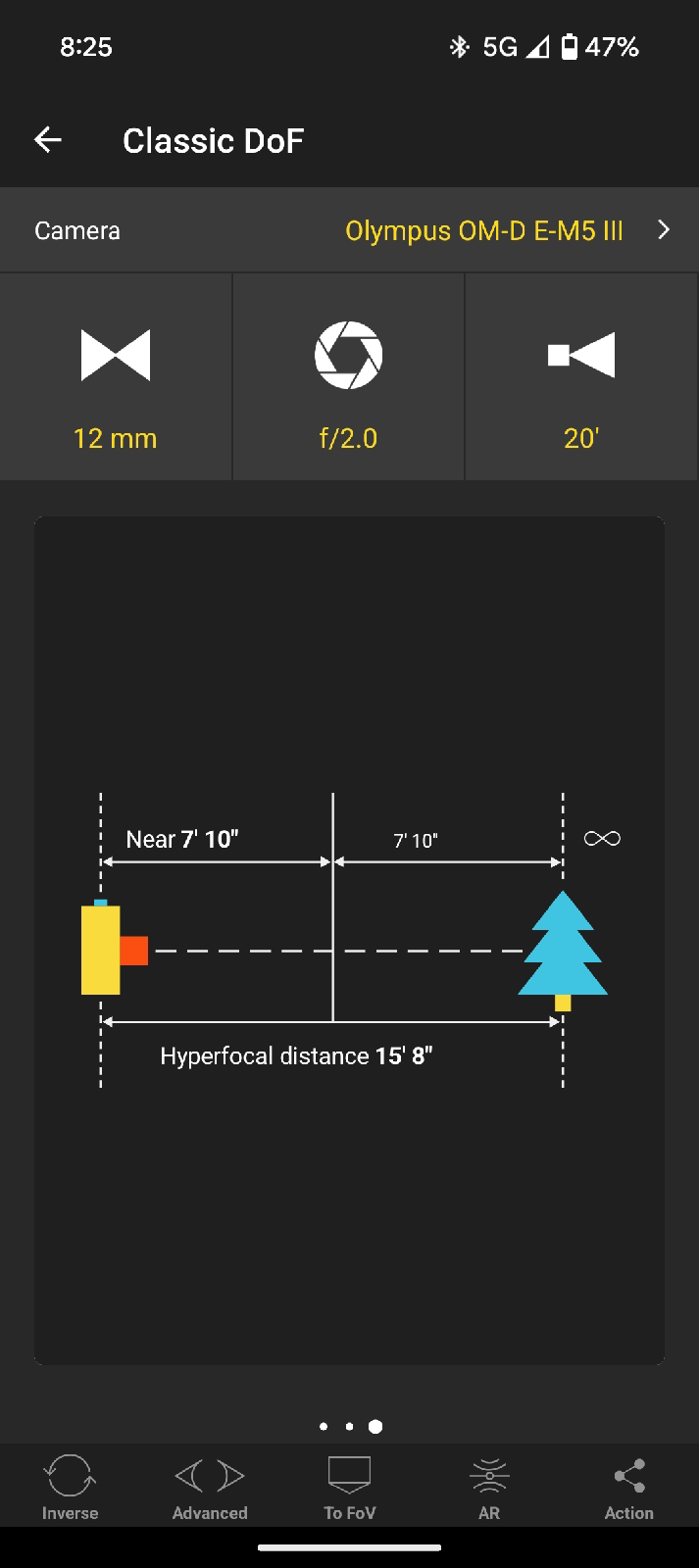The height and width of the screenshot is (1568, 699).
Task: Open the Camera selection row
Action: 349,230
